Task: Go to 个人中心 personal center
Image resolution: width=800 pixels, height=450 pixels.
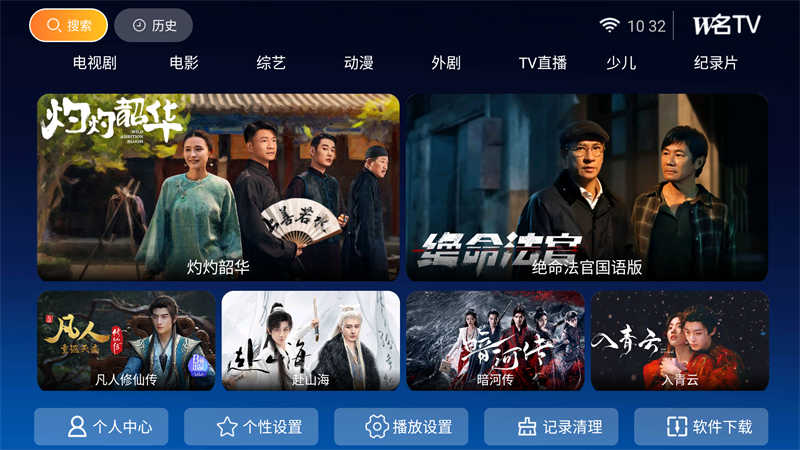Action: [101, 427]
